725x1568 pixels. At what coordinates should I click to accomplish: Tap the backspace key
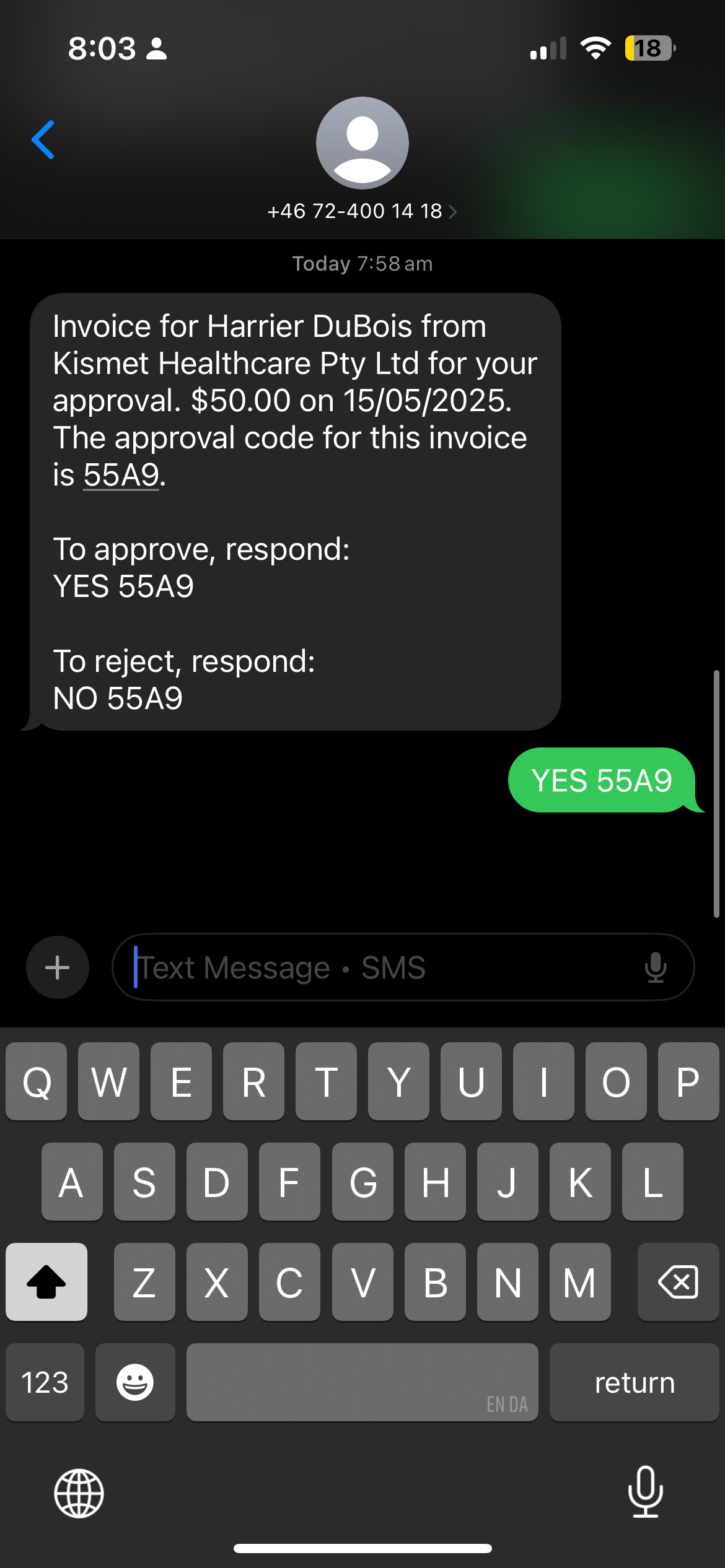(x=679, y=1282)
